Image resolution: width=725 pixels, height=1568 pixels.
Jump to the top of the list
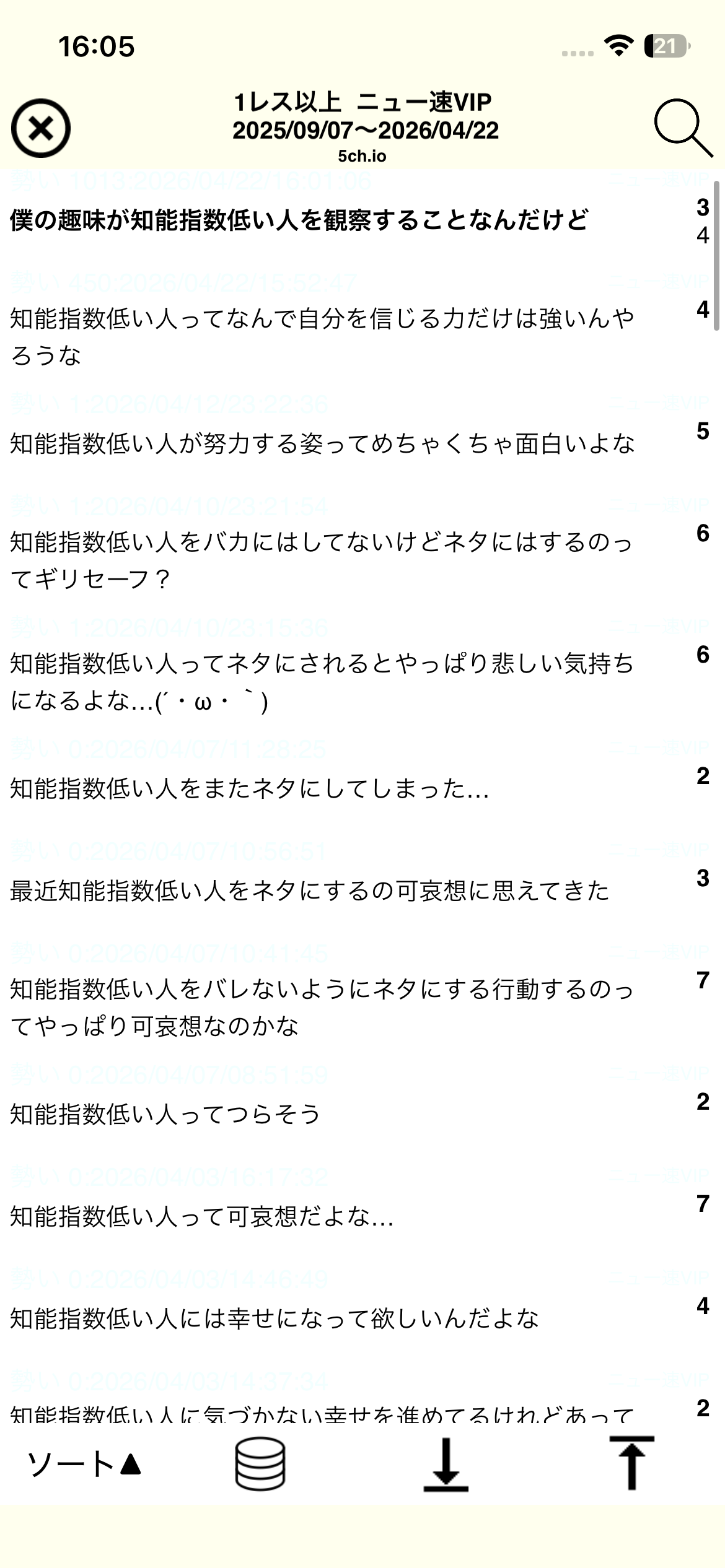(631, 1464)
